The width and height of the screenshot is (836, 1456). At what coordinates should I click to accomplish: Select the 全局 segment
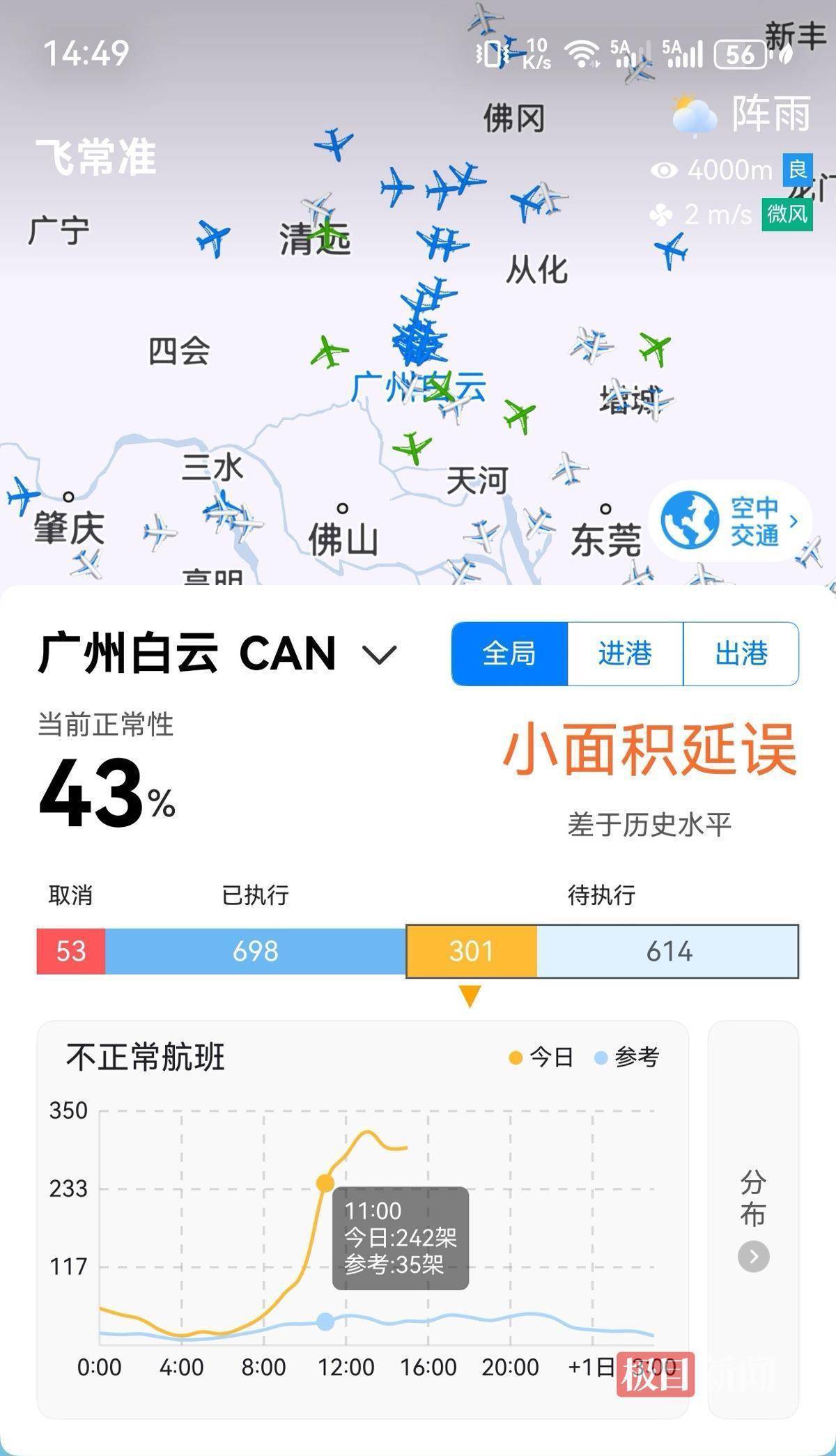pos(509,653)
